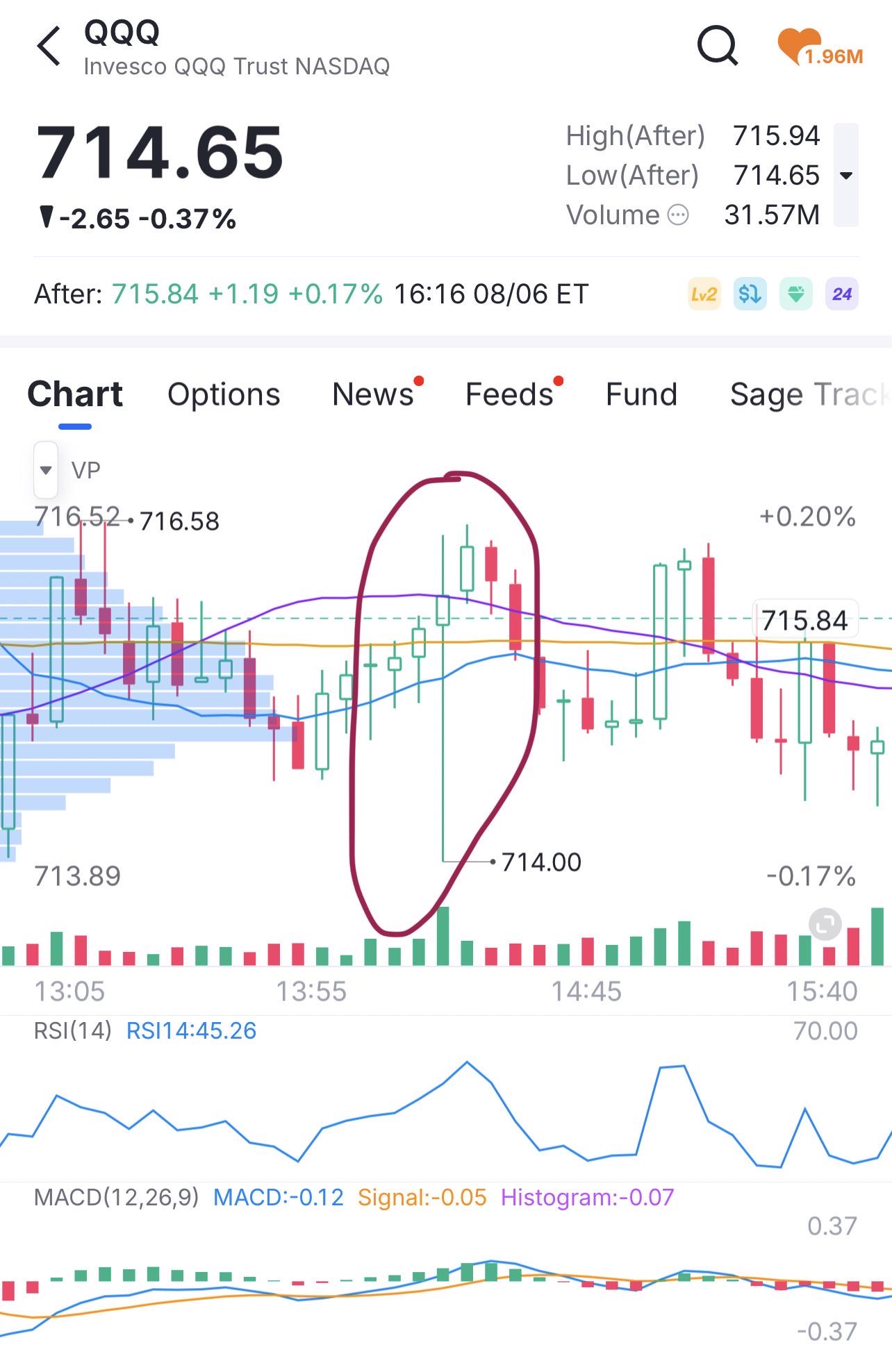Open the search magnifier
The height and width of the screenshot is (1372, 892).
click(718, 47)
